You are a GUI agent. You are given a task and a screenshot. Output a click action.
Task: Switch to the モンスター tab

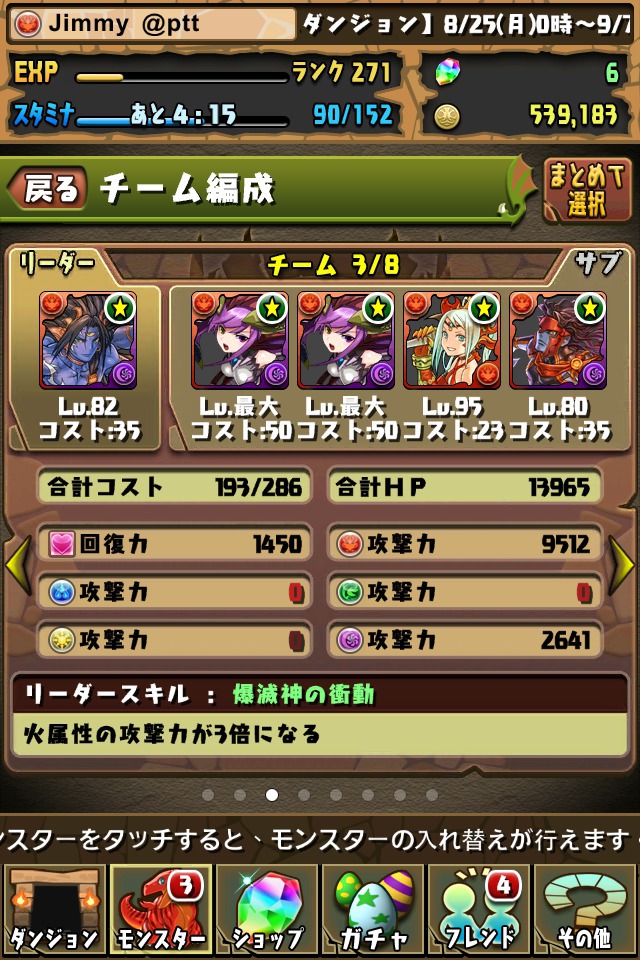[x=161, y=910]
